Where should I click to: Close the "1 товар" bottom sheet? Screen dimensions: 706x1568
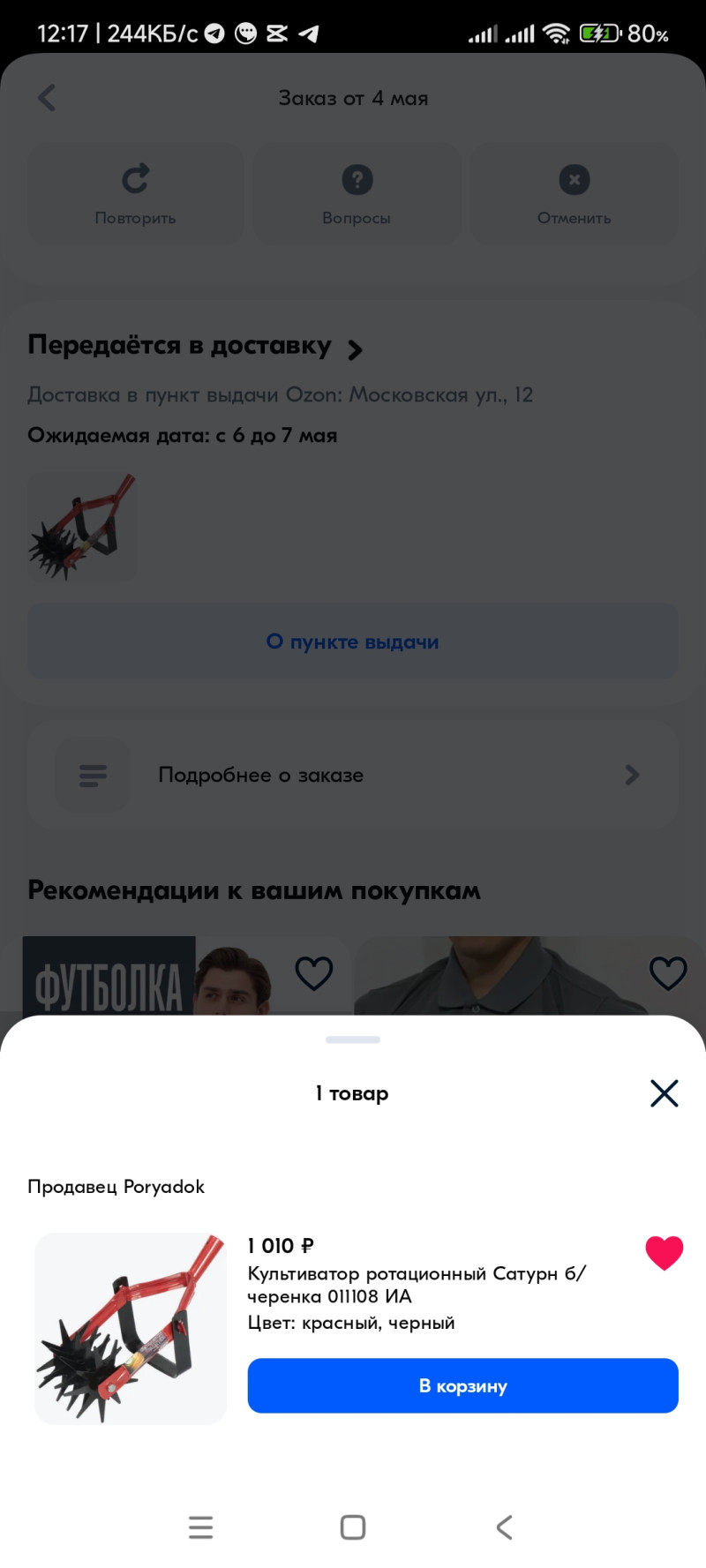click(x=664, y=1093)
